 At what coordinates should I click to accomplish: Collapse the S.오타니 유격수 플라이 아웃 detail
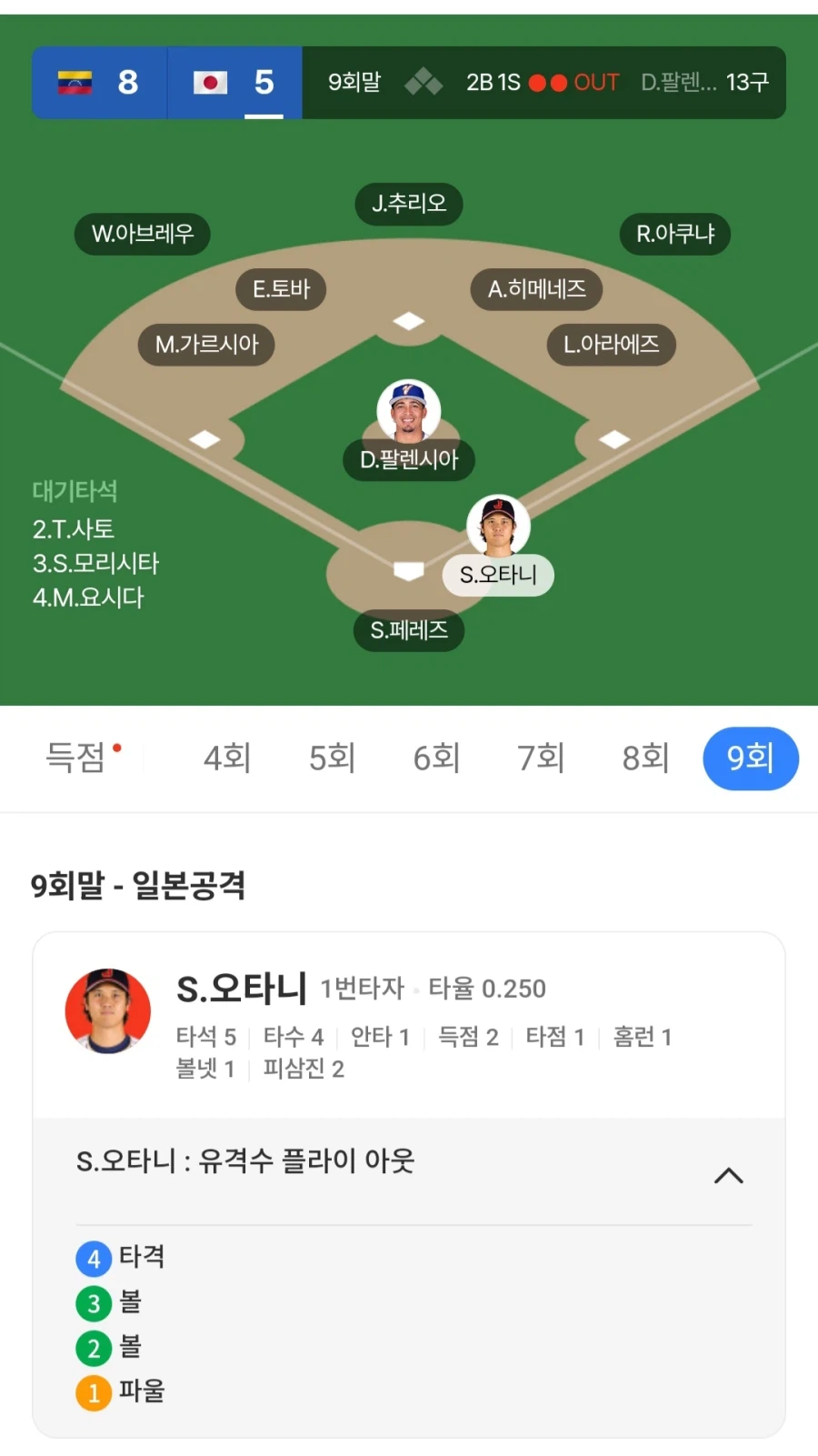coord(726,1176)
